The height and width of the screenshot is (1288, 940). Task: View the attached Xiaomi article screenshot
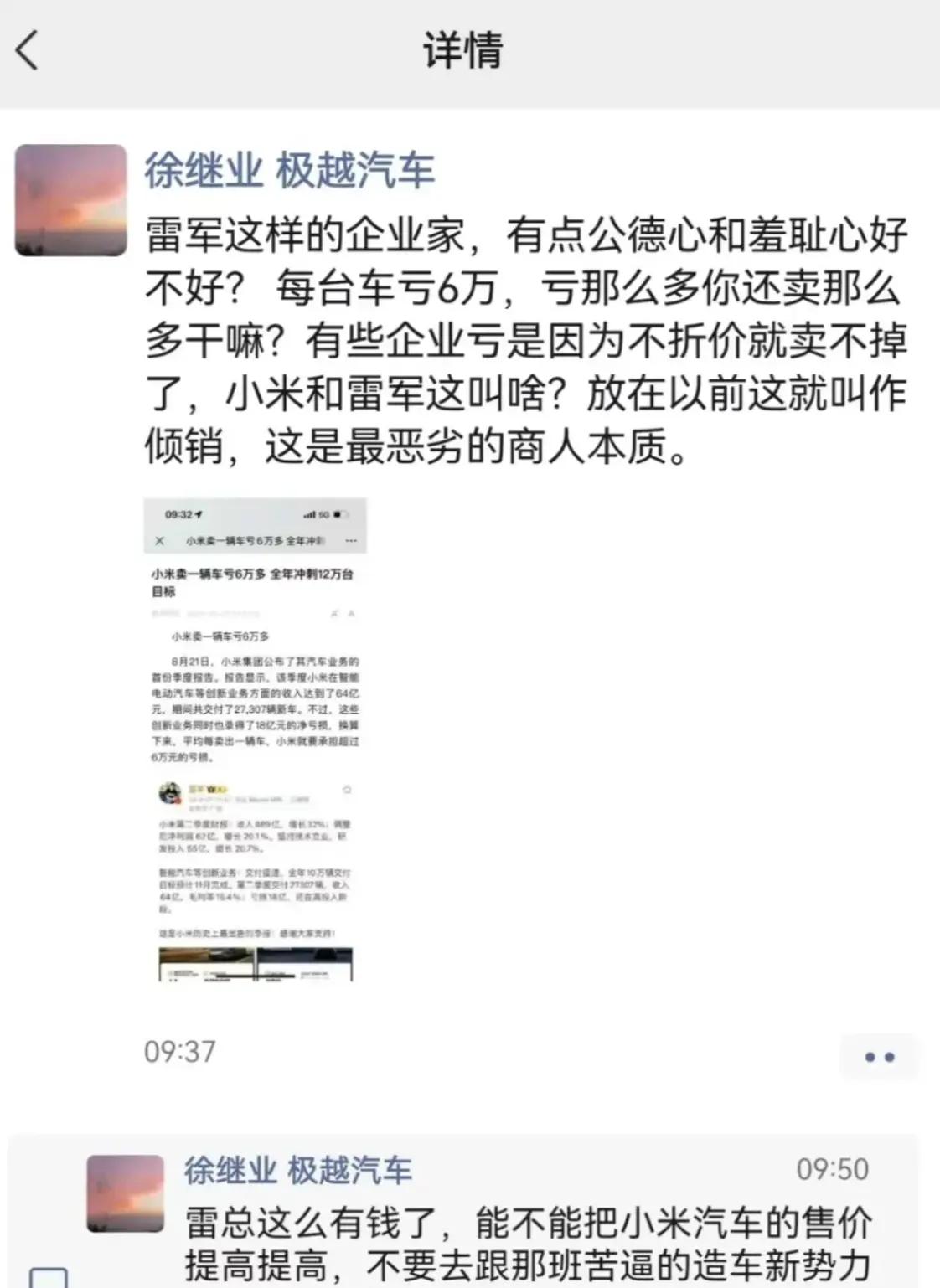(x=255, y=739)
